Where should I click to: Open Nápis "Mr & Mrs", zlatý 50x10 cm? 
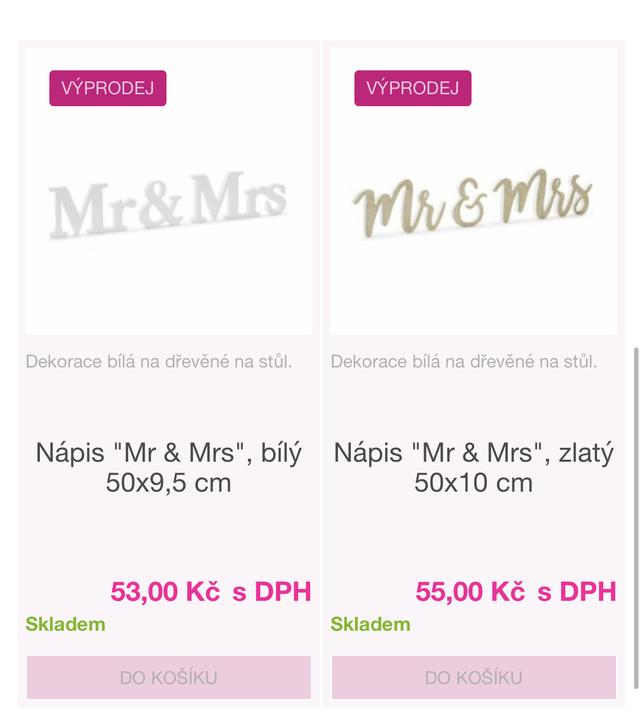tap(473, 467)
